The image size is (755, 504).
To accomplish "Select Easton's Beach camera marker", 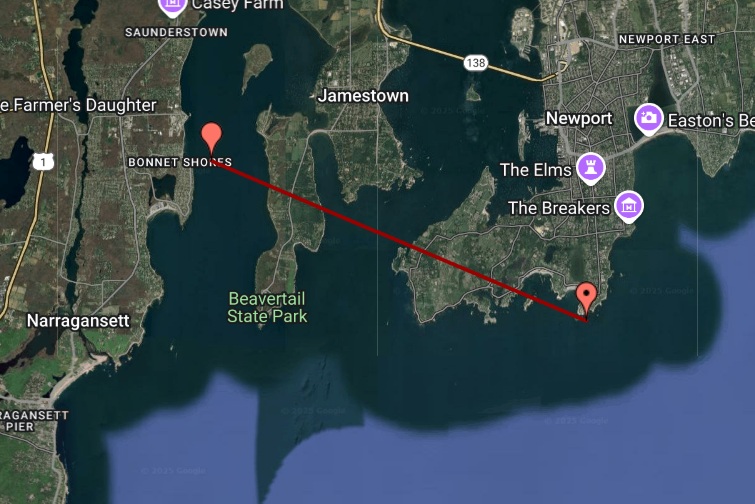I will click(650, 119).
